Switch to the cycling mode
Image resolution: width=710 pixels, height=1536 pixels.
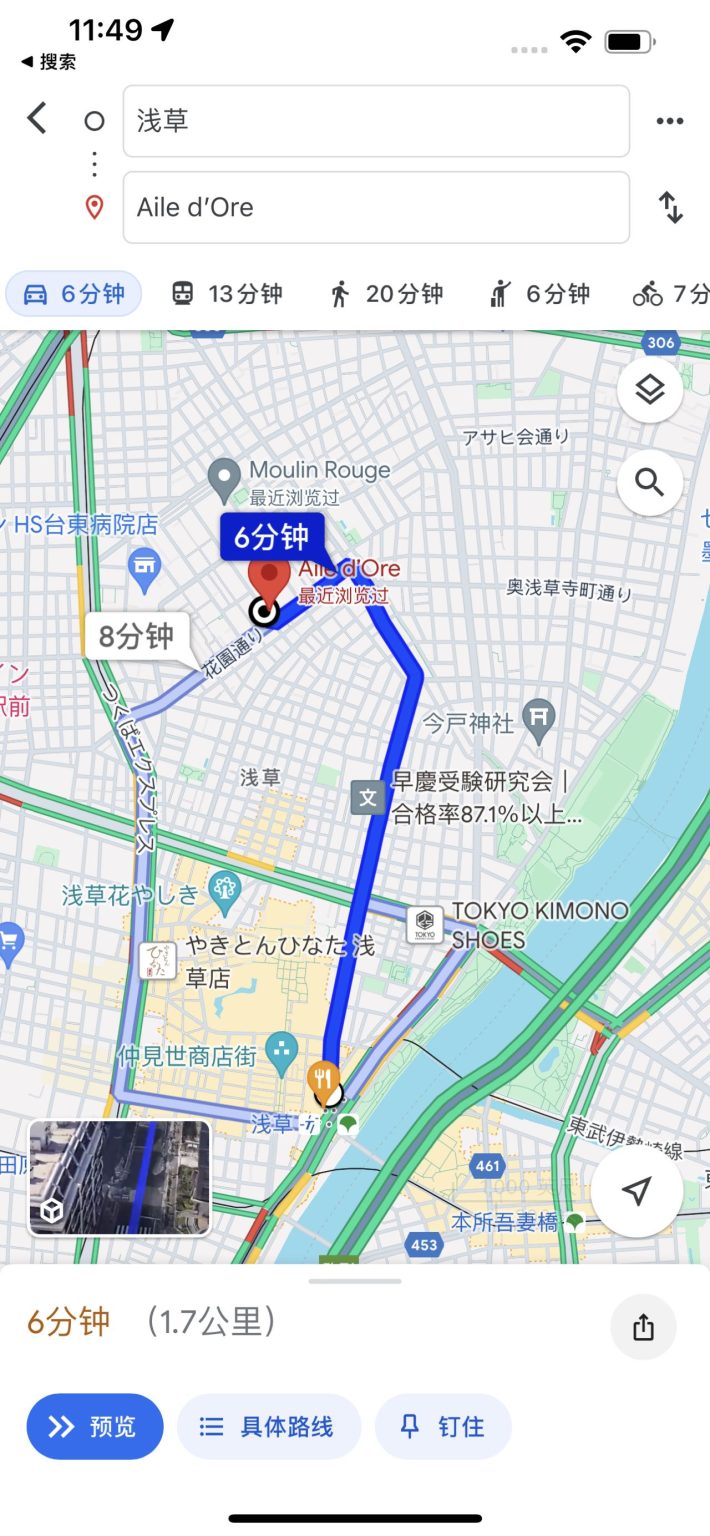[x=672, y=294]
